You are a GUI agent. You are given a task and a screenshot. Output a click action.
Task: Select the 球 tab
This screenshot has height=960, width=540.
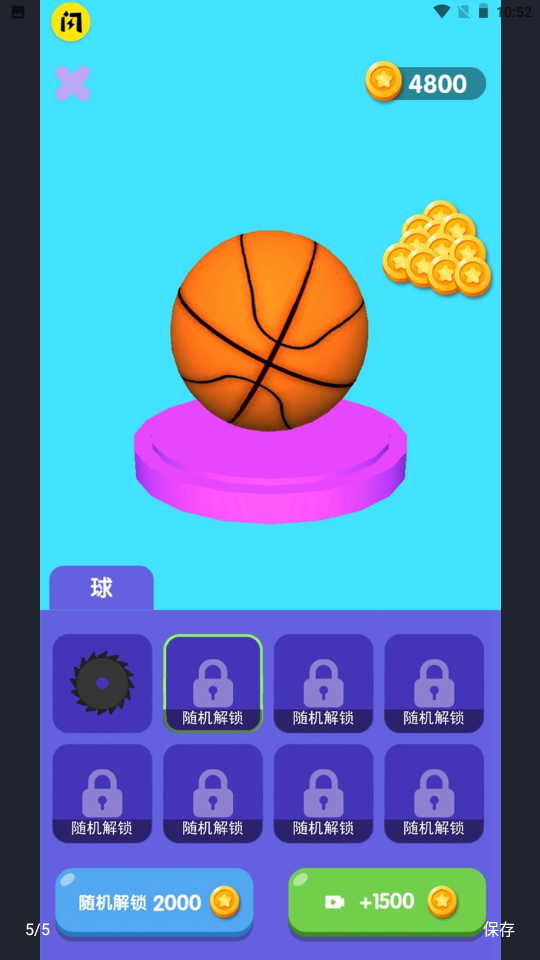(102, 588)
